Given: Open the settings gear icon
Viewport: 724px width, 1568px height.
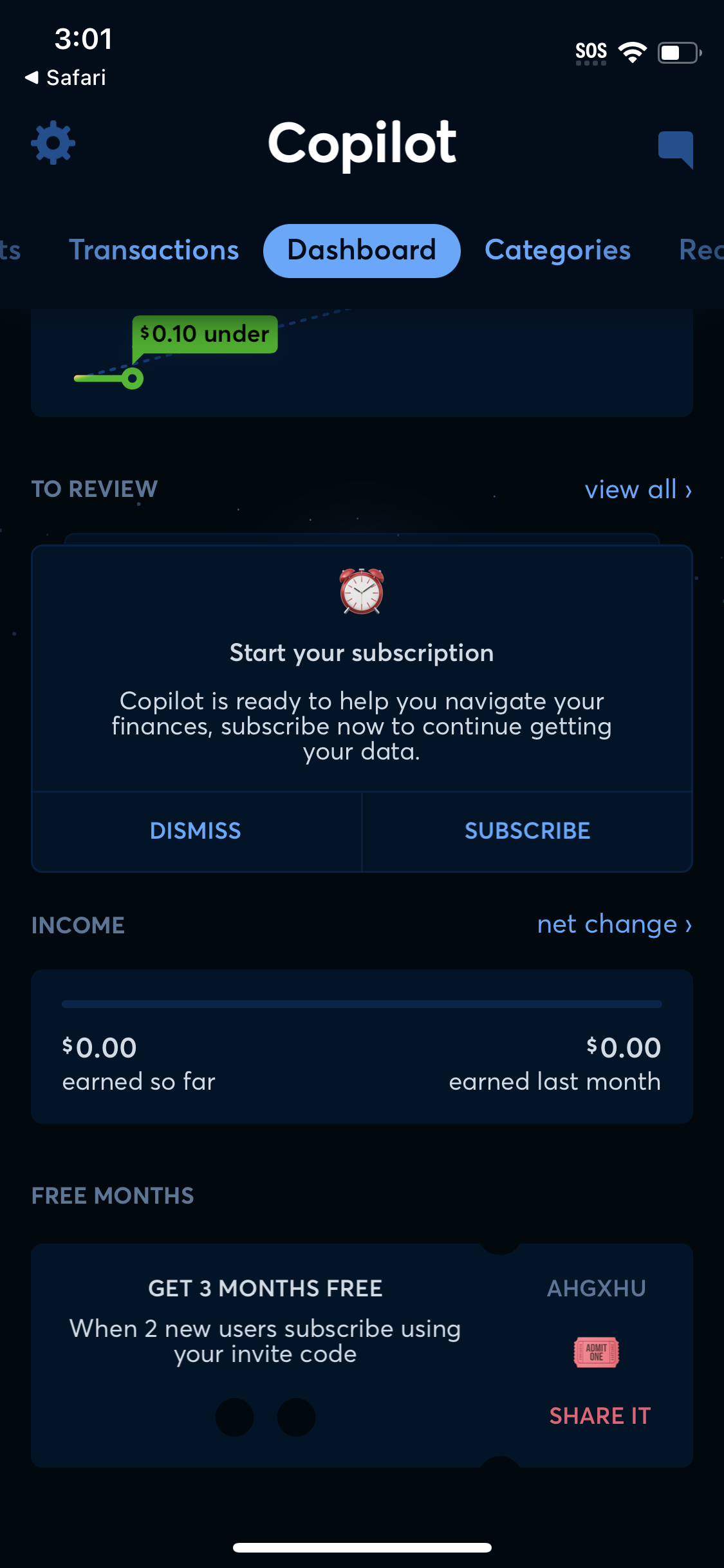Looking at the screenshot, I should pos(52,143).
